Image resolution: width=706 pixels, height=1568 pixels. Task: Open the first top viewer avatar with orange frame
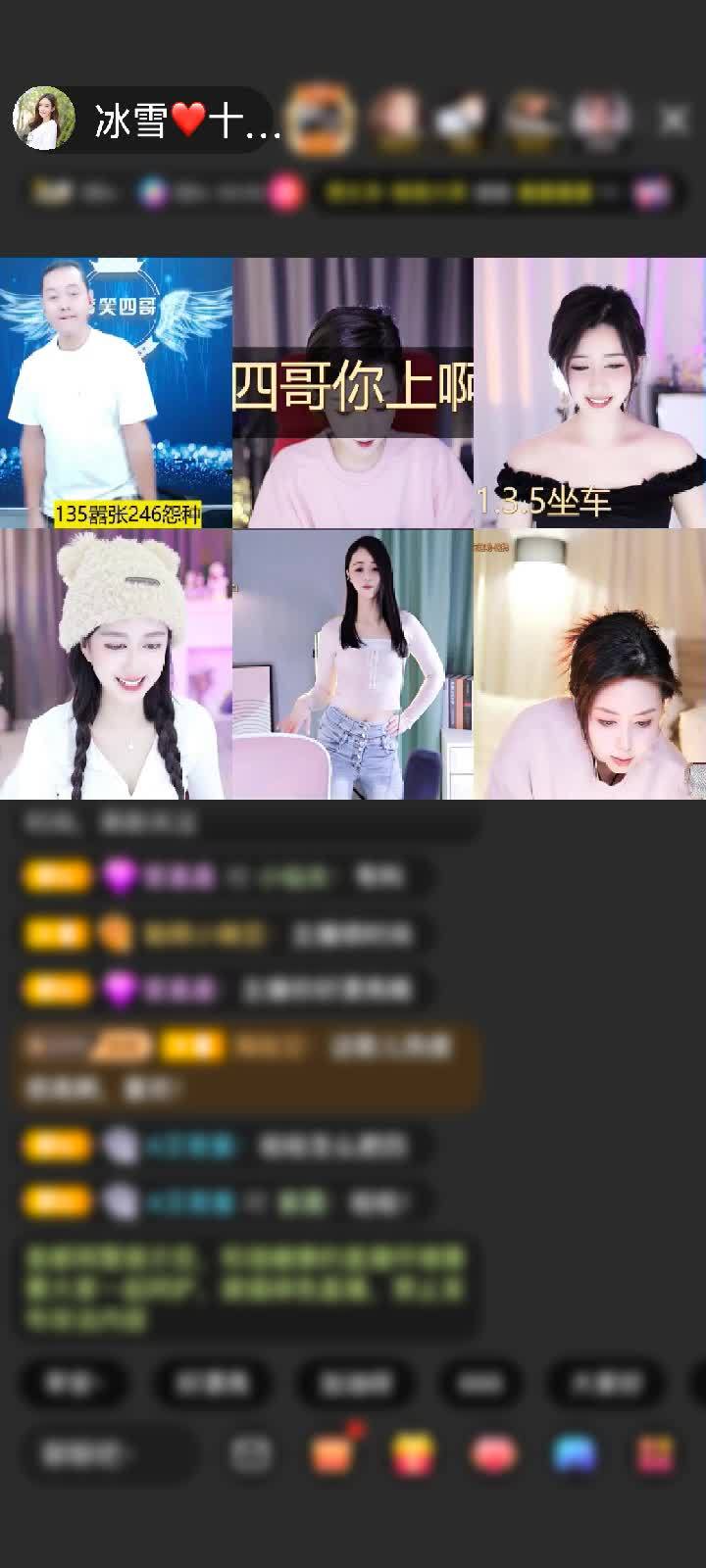323,120
